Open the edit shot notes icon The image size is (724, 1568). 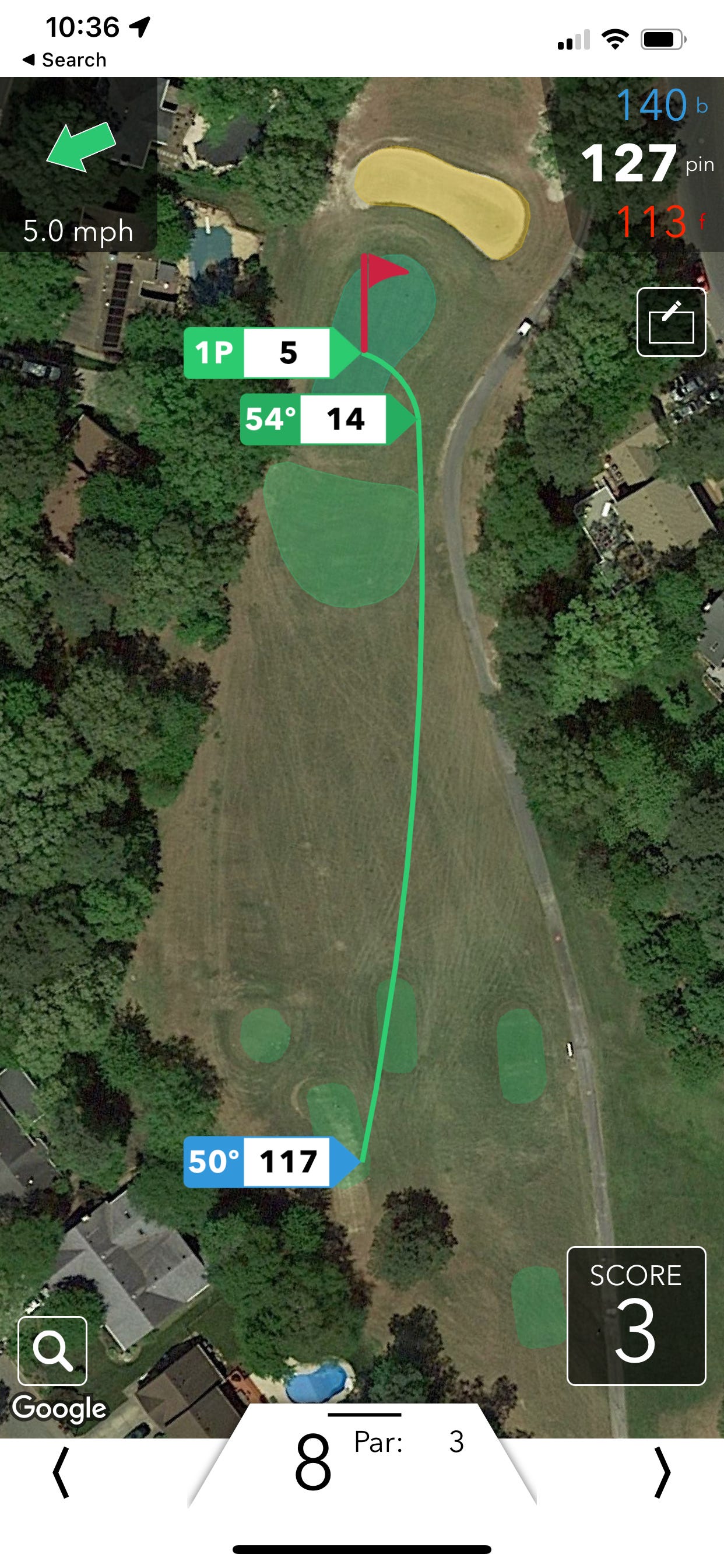pos(671,322)
